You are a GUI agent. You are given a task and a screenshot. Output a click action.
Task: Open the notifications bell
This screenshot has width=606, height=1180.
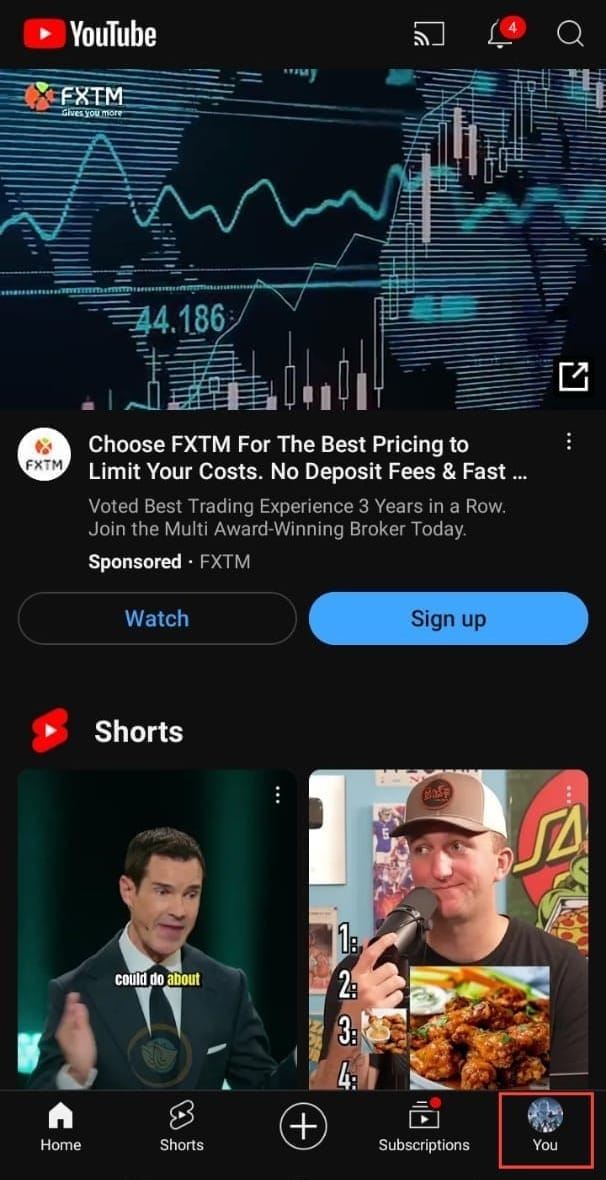tap(500, 35)
